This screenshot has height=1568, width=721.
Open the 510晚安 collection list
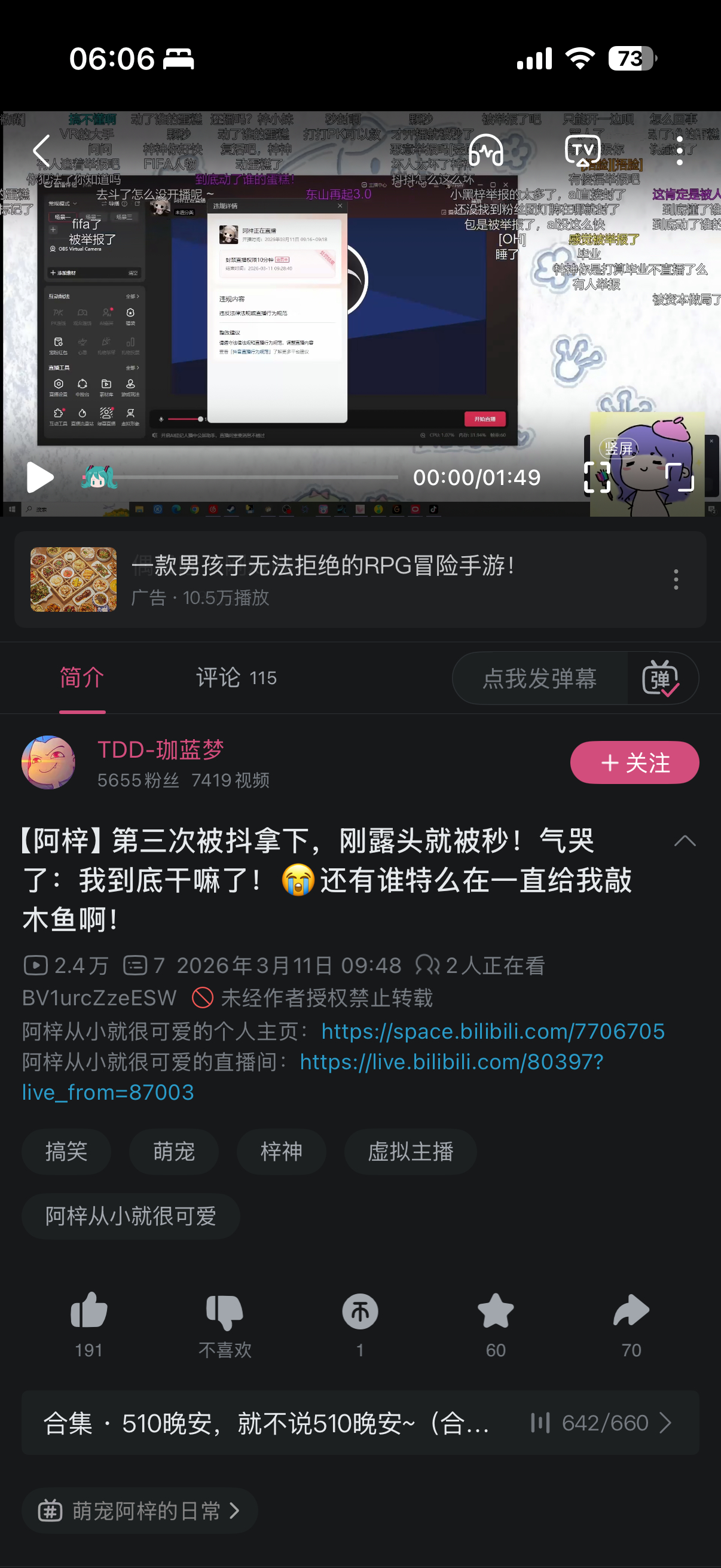pyautogui.click(x=360, y=1423)
